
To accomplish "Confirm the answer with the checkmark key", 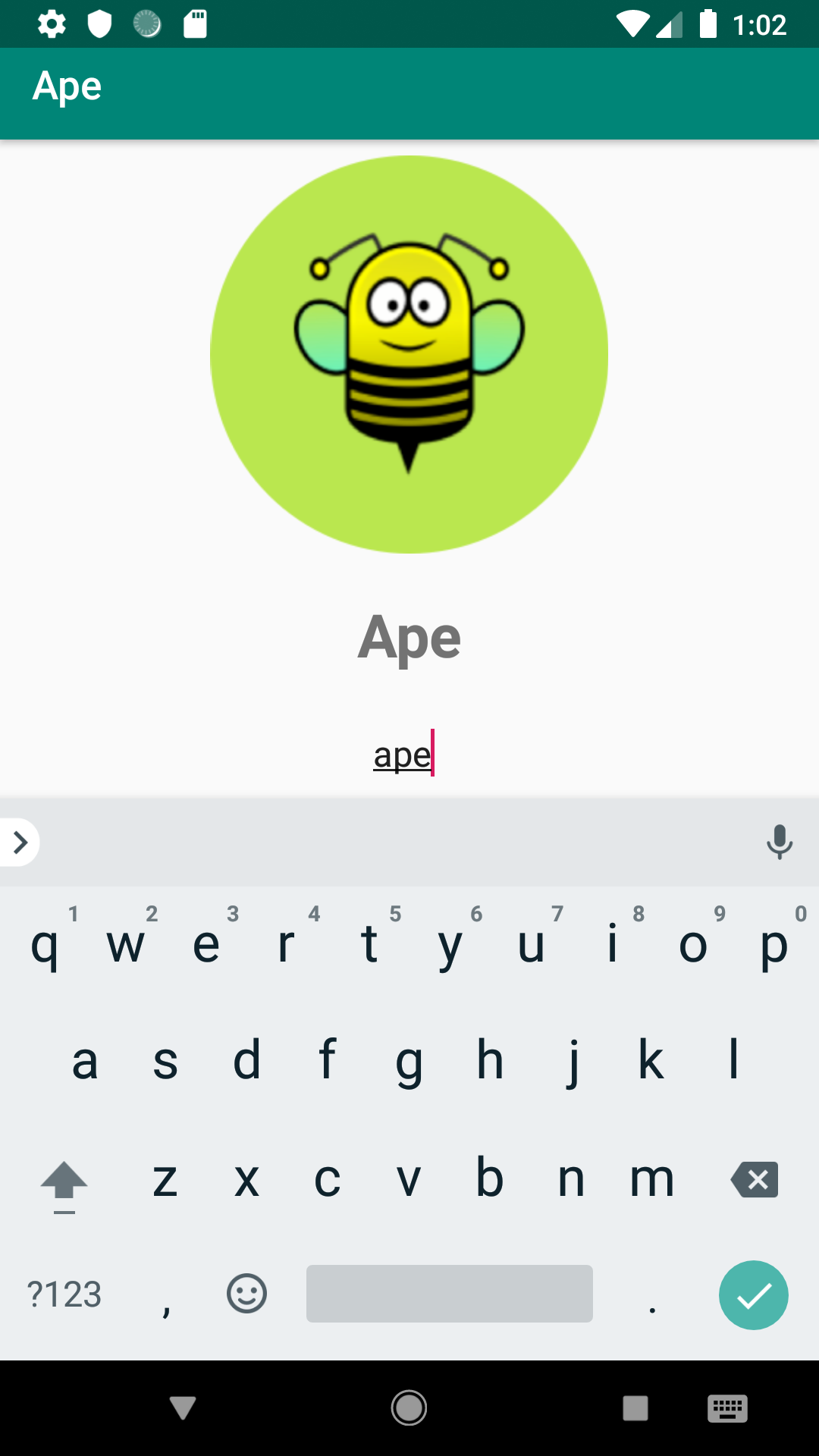I will [x=753, y=1294].
